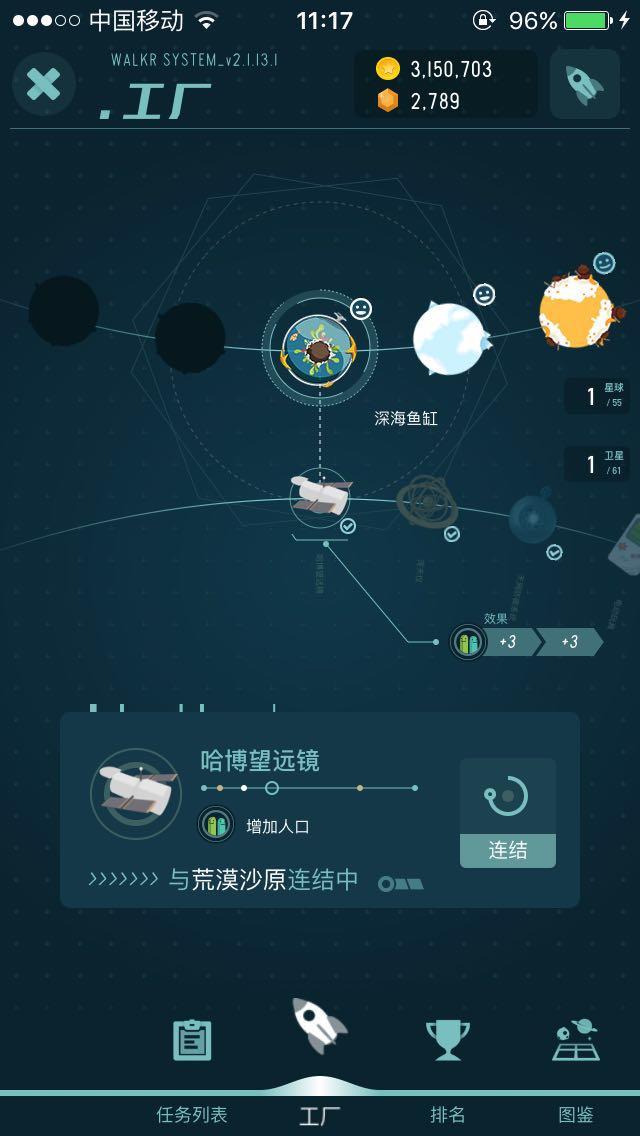Screen dimensions: 640x1136
Task: Select the Hubble telescope satellite on orbit
Action: coord(320,496)
